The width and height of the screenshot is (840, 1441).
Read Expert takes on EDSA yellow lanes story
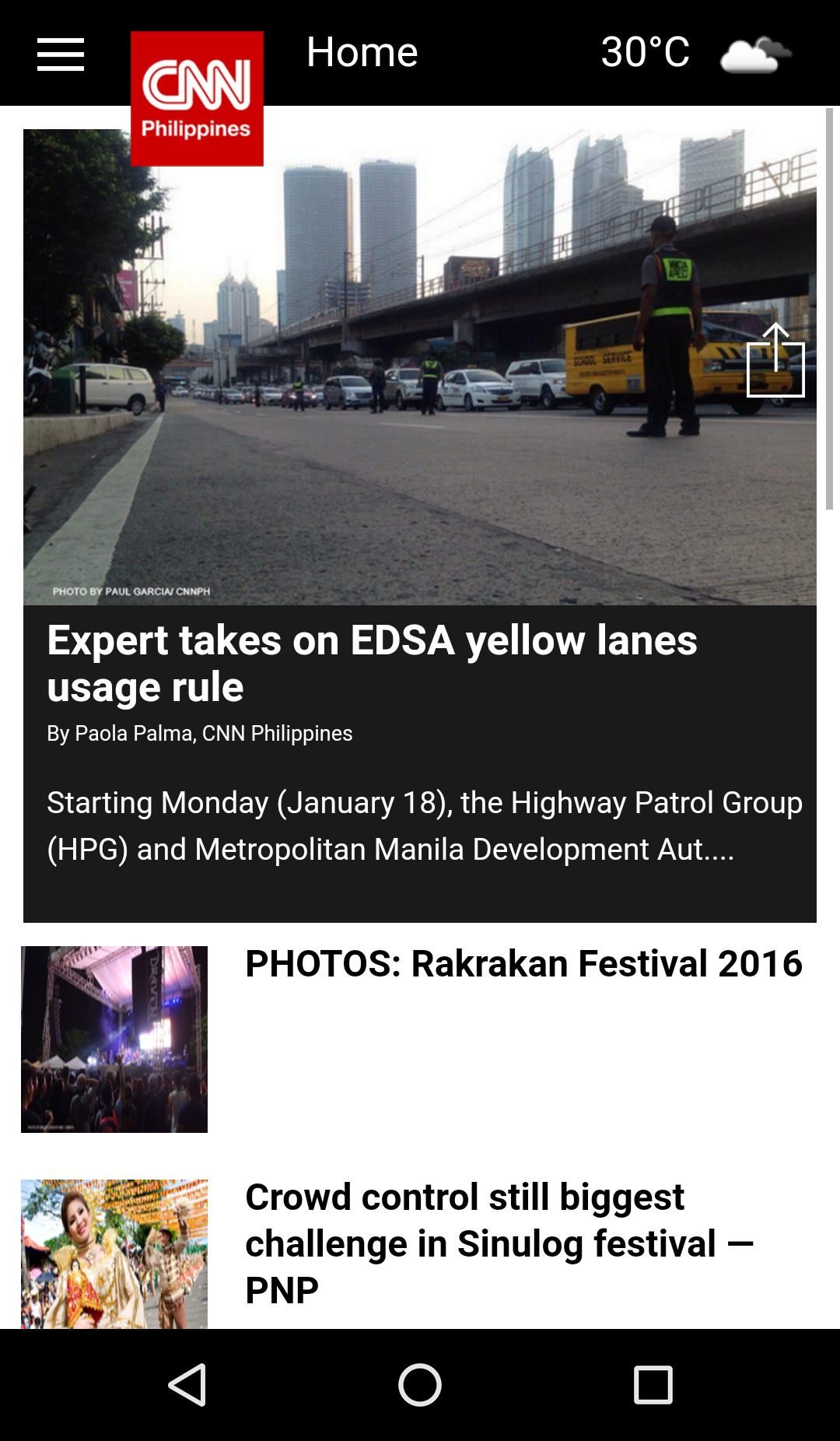coord(372,663)
